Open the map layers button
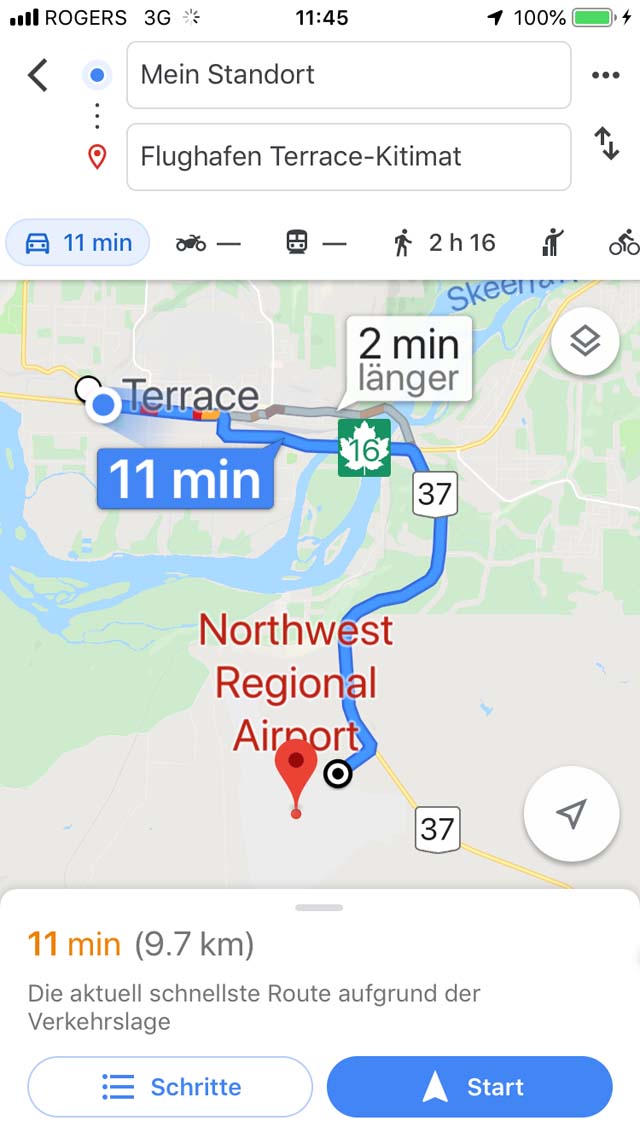Image resolution: width=640 pixels, height=1138 pixels. point(585,341)
